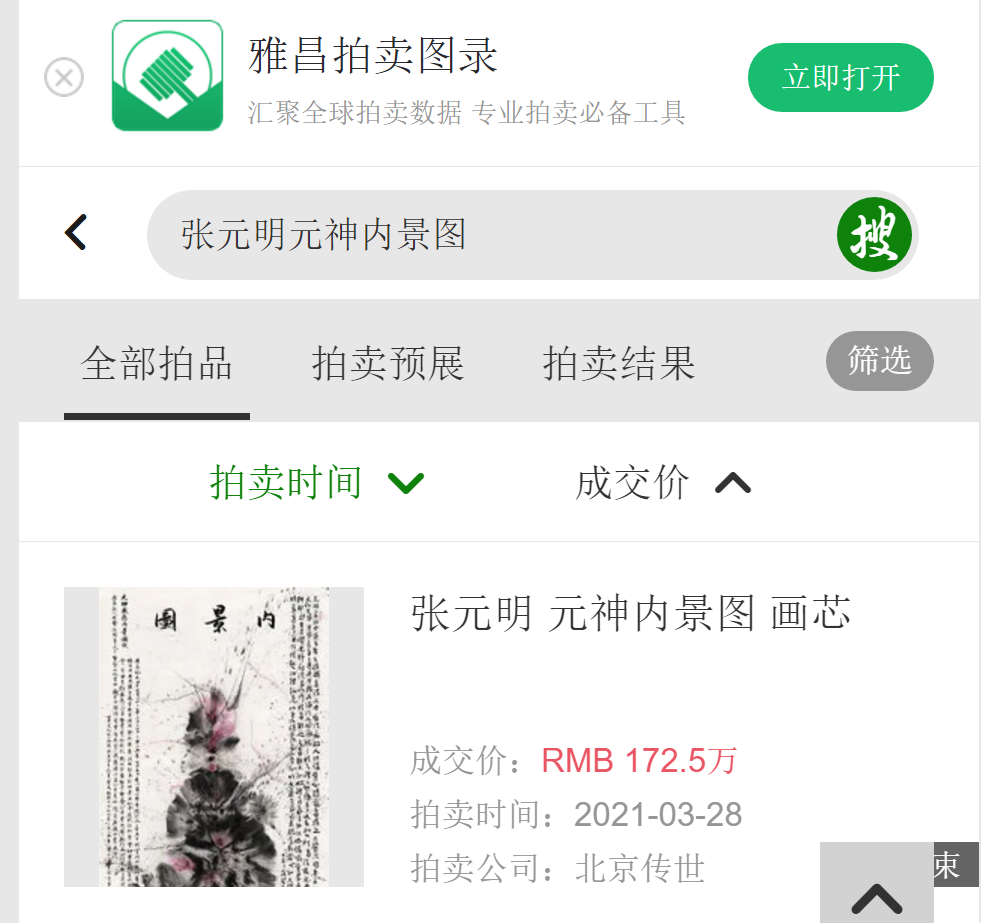The image size is (981, 923).
Task: Switch to the 拍卖结果 tab
Action: [619, 363]
